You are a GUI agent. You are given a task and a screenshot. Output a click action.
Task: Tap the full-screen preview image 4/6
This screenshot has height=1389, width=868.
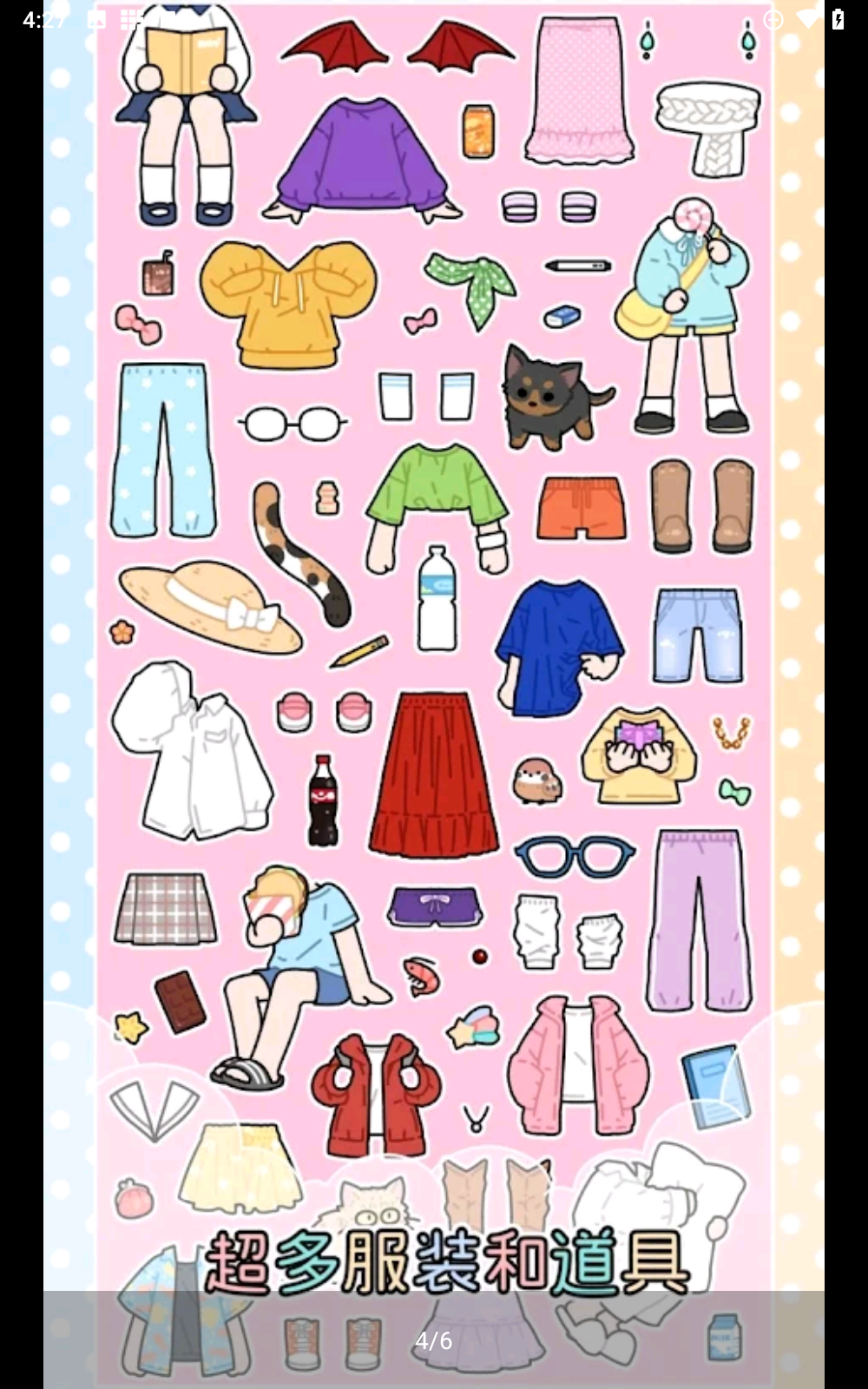[434, 694]
